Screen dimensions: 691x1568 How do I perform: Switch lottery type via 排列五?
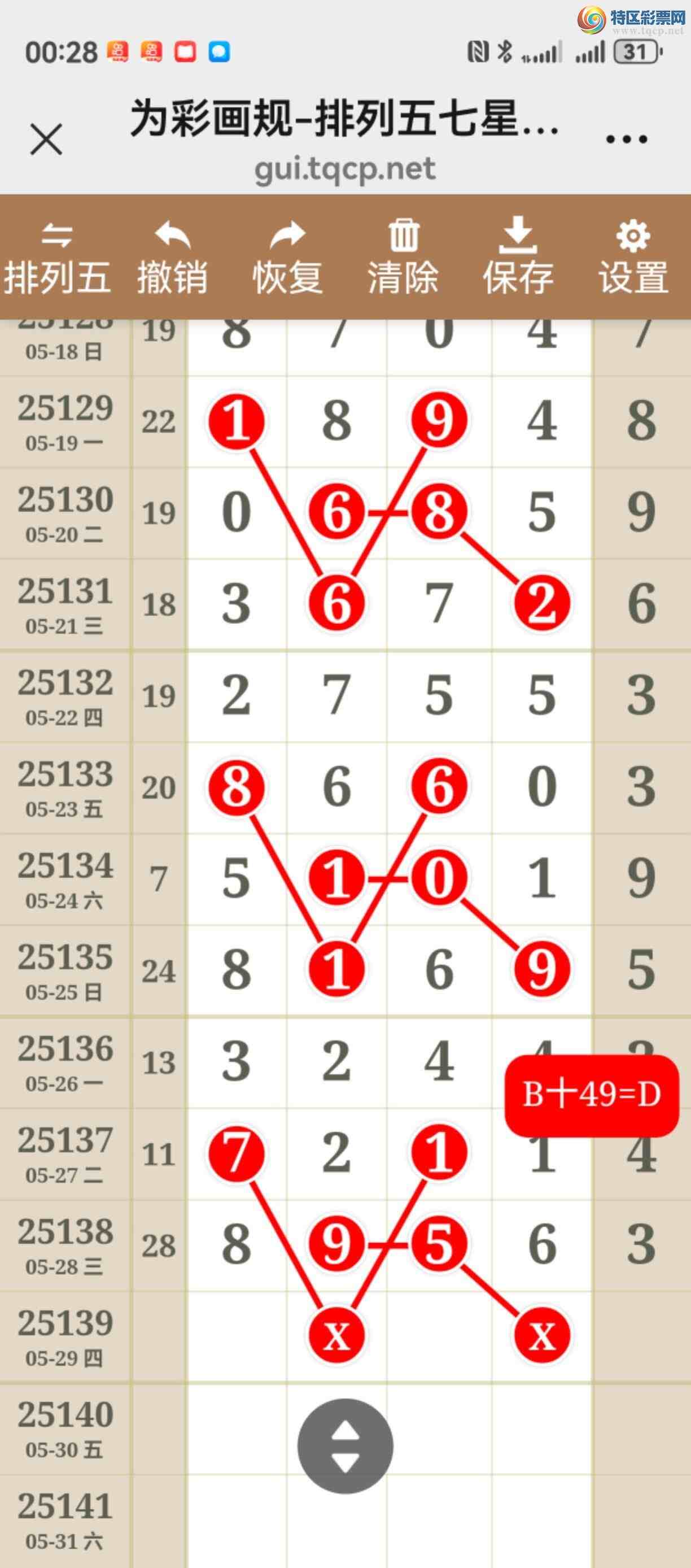(57, 258)
